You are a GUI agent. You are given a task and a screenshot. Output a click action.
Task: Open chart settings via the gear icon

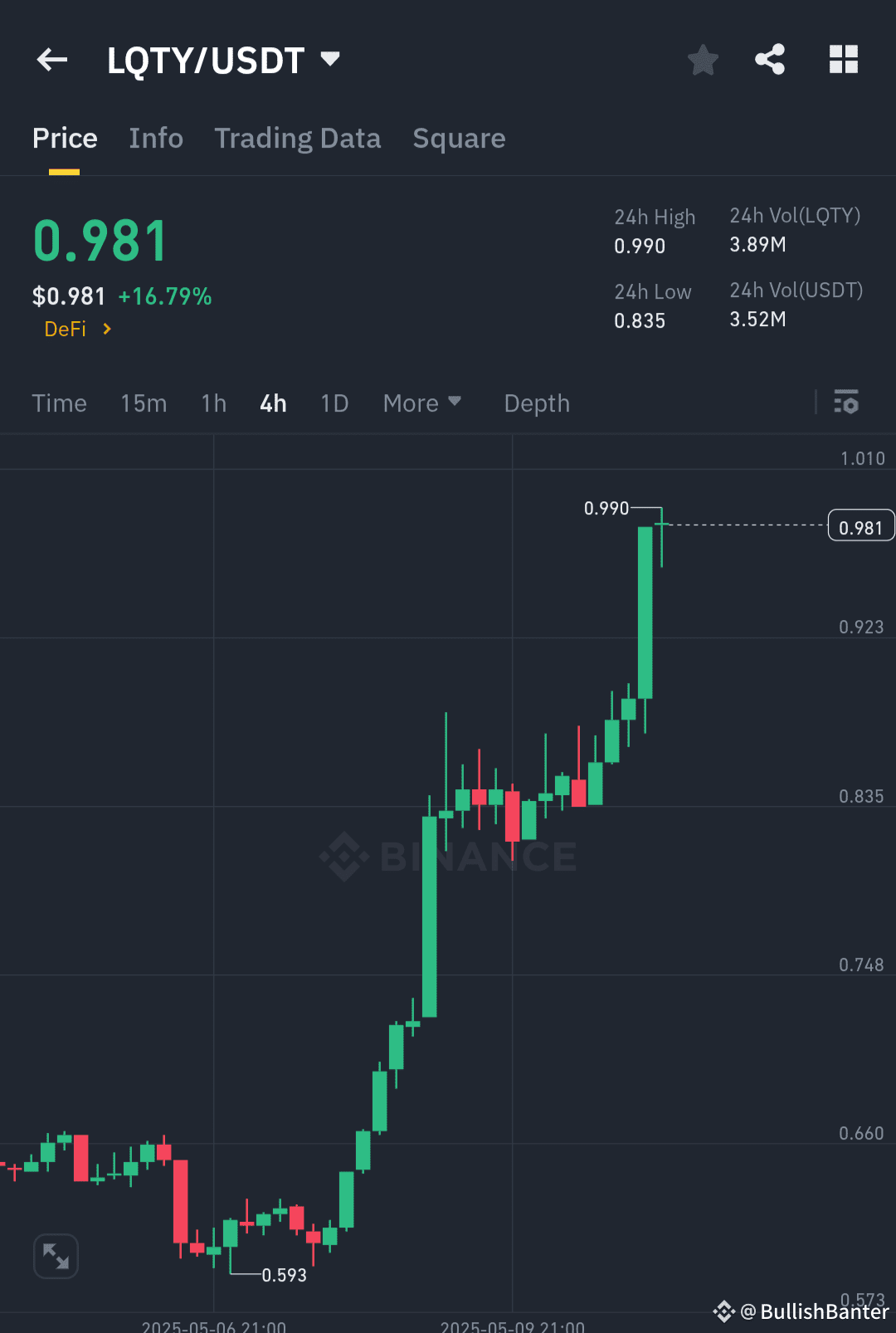click(846, 403)
